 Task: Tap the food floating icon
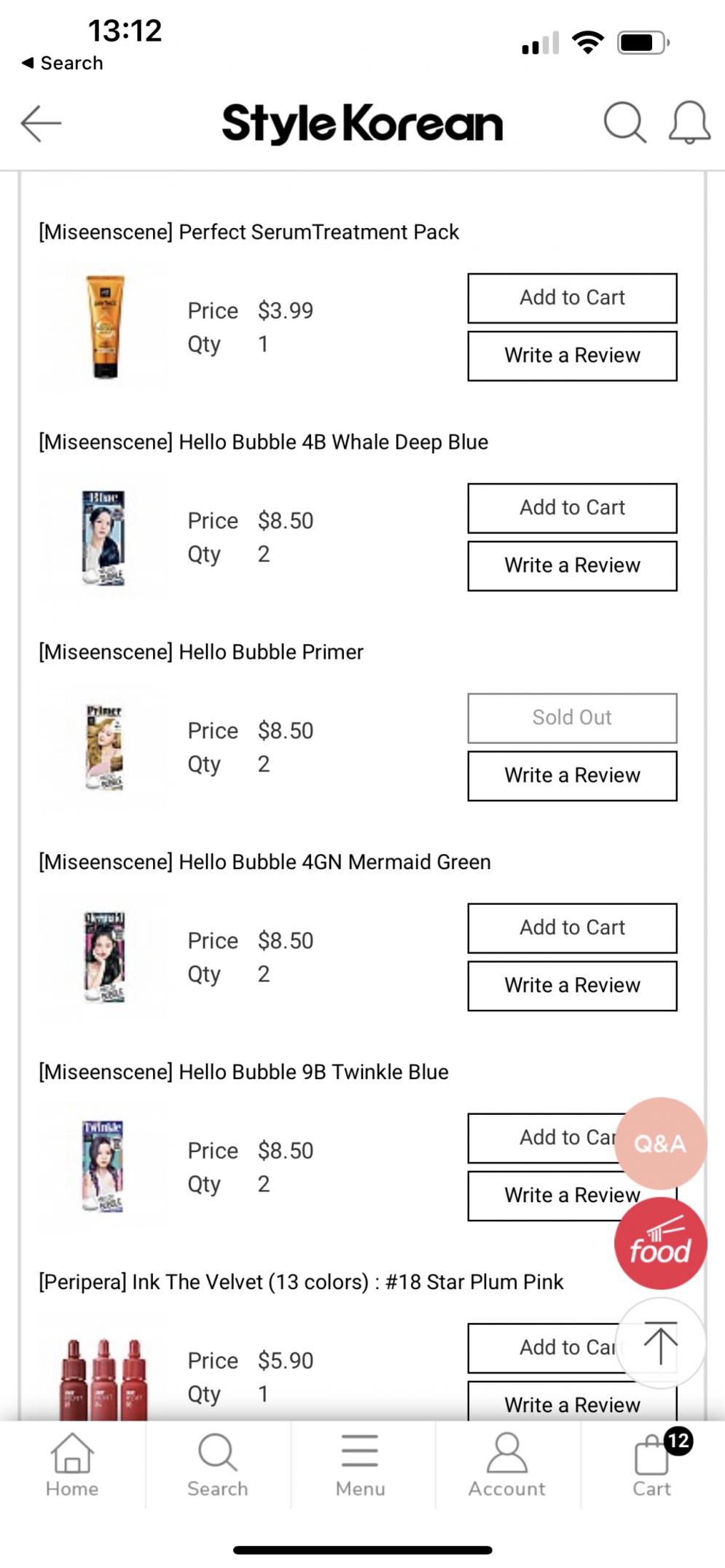click(659, 1244)
